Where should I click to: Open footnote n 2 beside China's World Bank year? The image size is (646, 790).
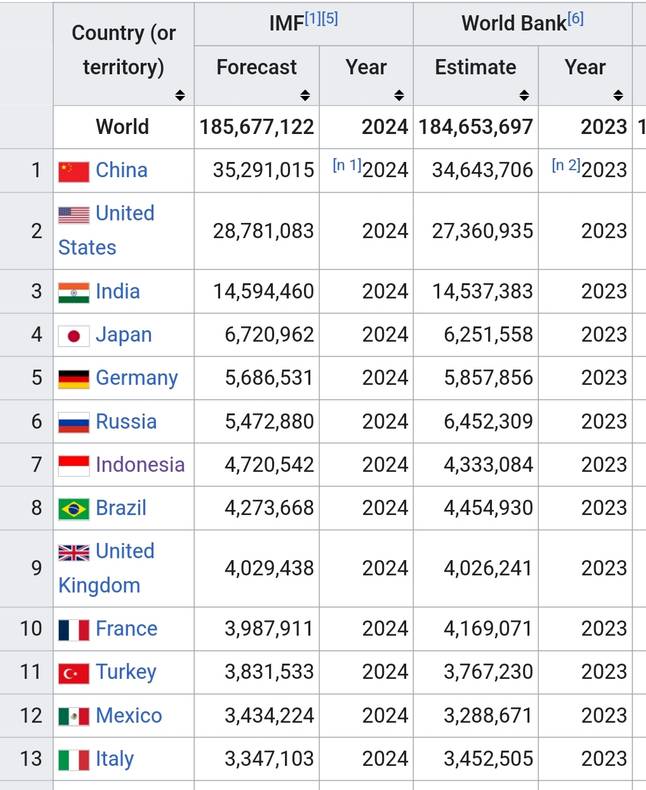[x=565, y=165]
